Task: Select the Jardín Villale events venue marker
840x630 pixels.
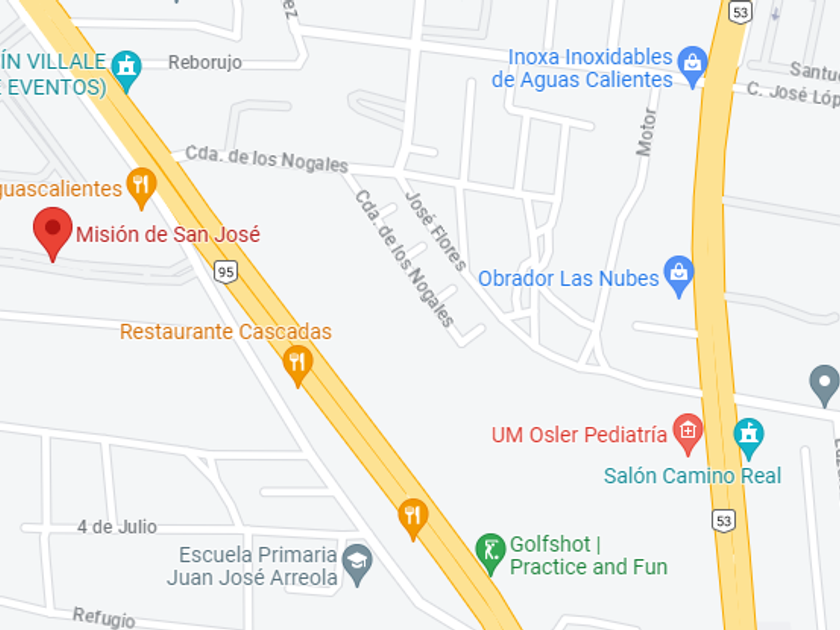Action: tap(126, 67)
